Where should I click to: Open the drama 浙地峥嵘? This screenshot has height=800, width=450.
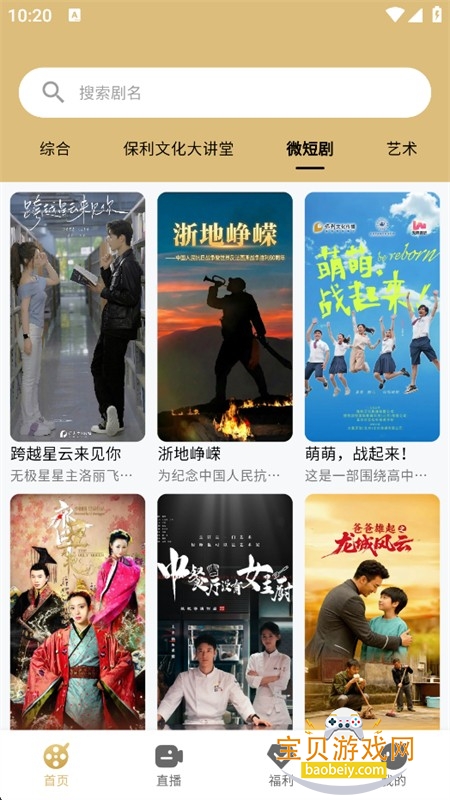coord(225,317)
